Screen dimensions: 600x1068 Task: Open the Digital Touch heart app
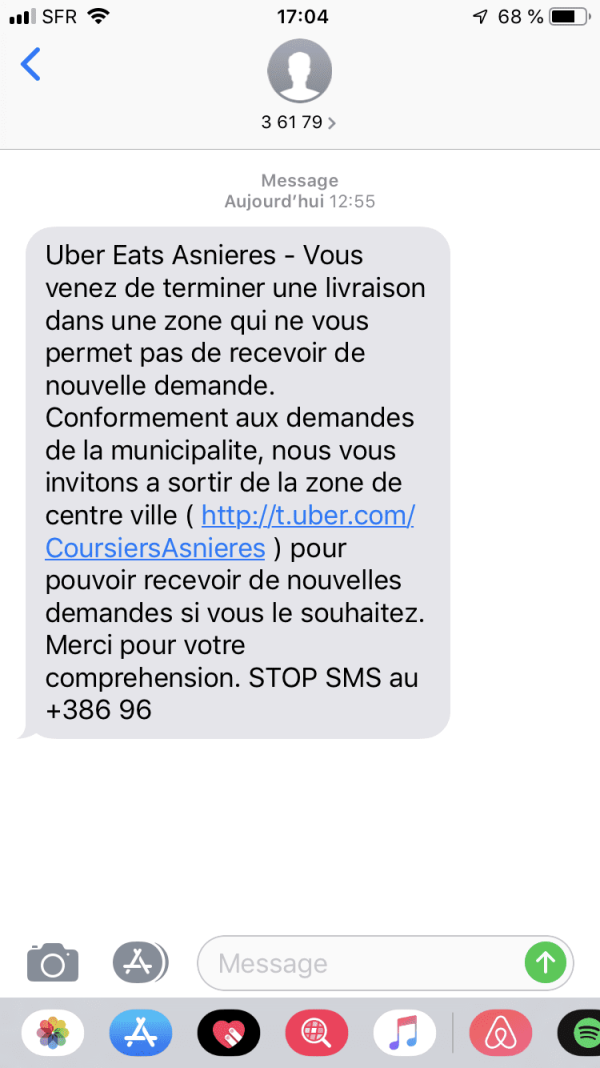pos(229,1033)
